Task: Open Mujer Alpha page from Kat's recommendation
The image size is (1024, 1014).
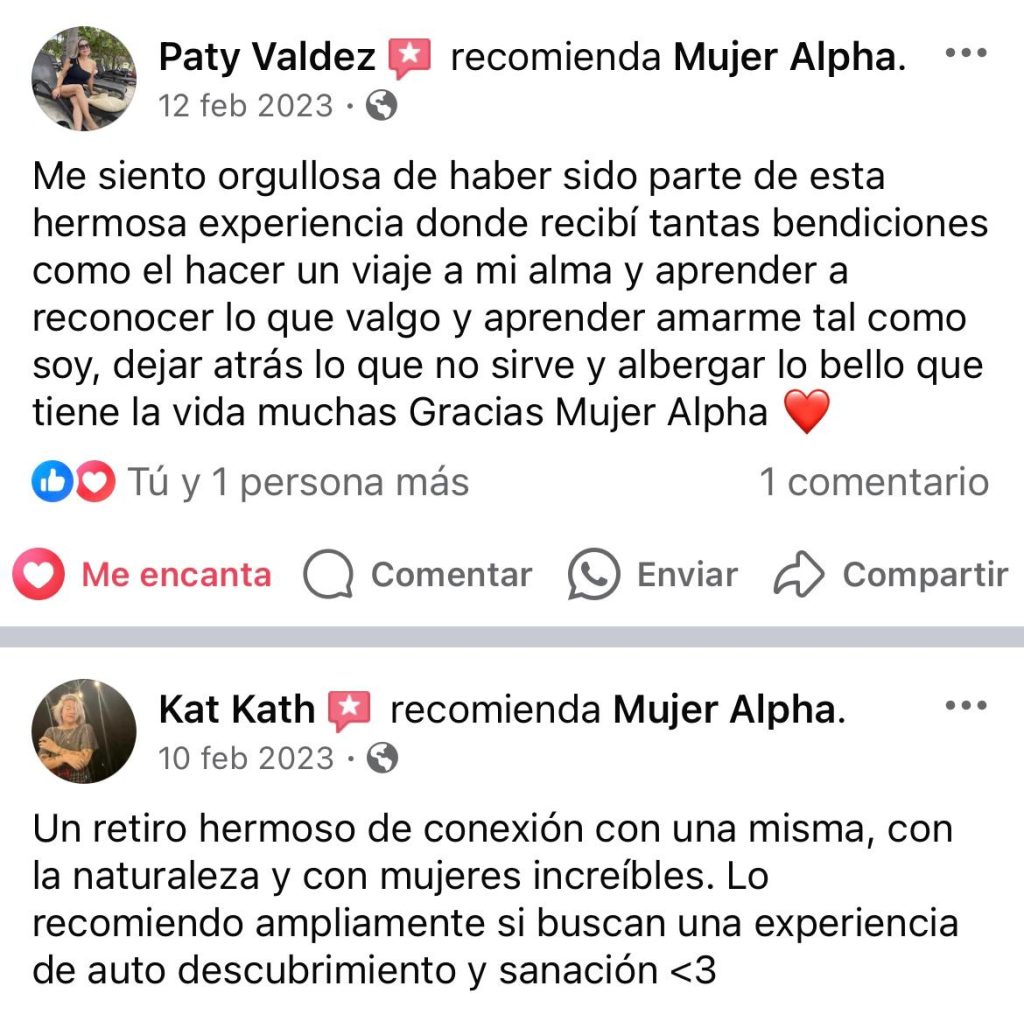Action: tap(726, 710)
